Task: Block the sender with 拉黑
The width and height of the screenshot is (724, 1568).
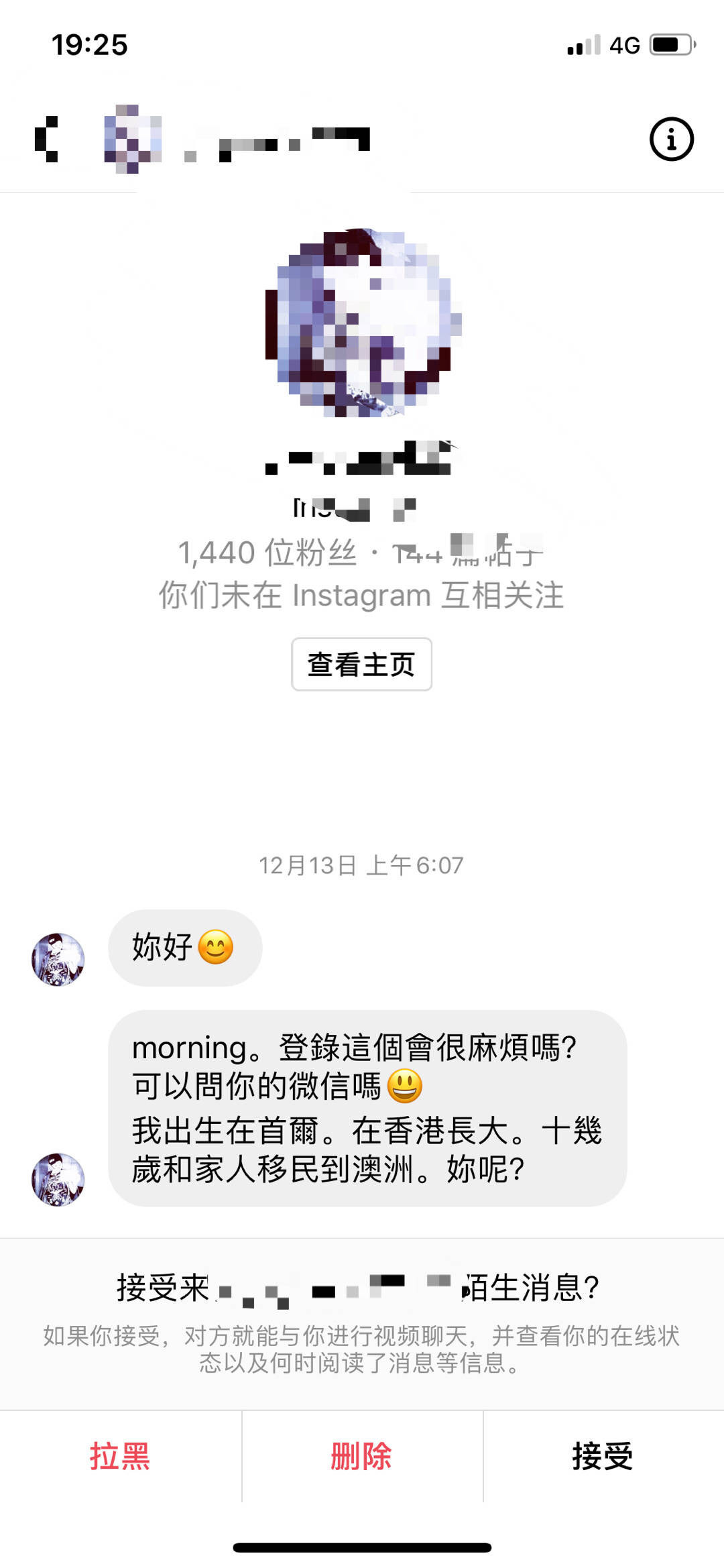Action: (x=120, y=1456)
